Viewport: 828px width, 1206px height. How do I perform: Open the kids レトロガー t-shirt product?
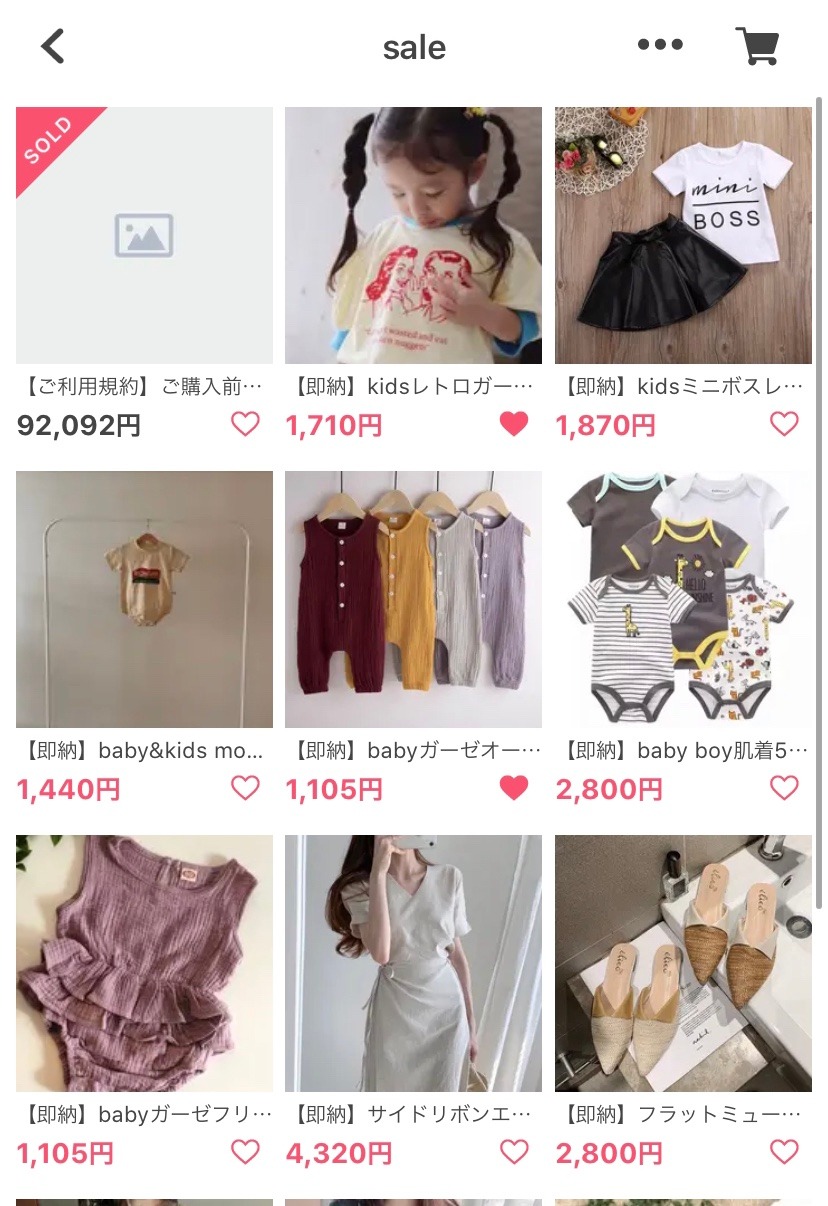(413, 236)
